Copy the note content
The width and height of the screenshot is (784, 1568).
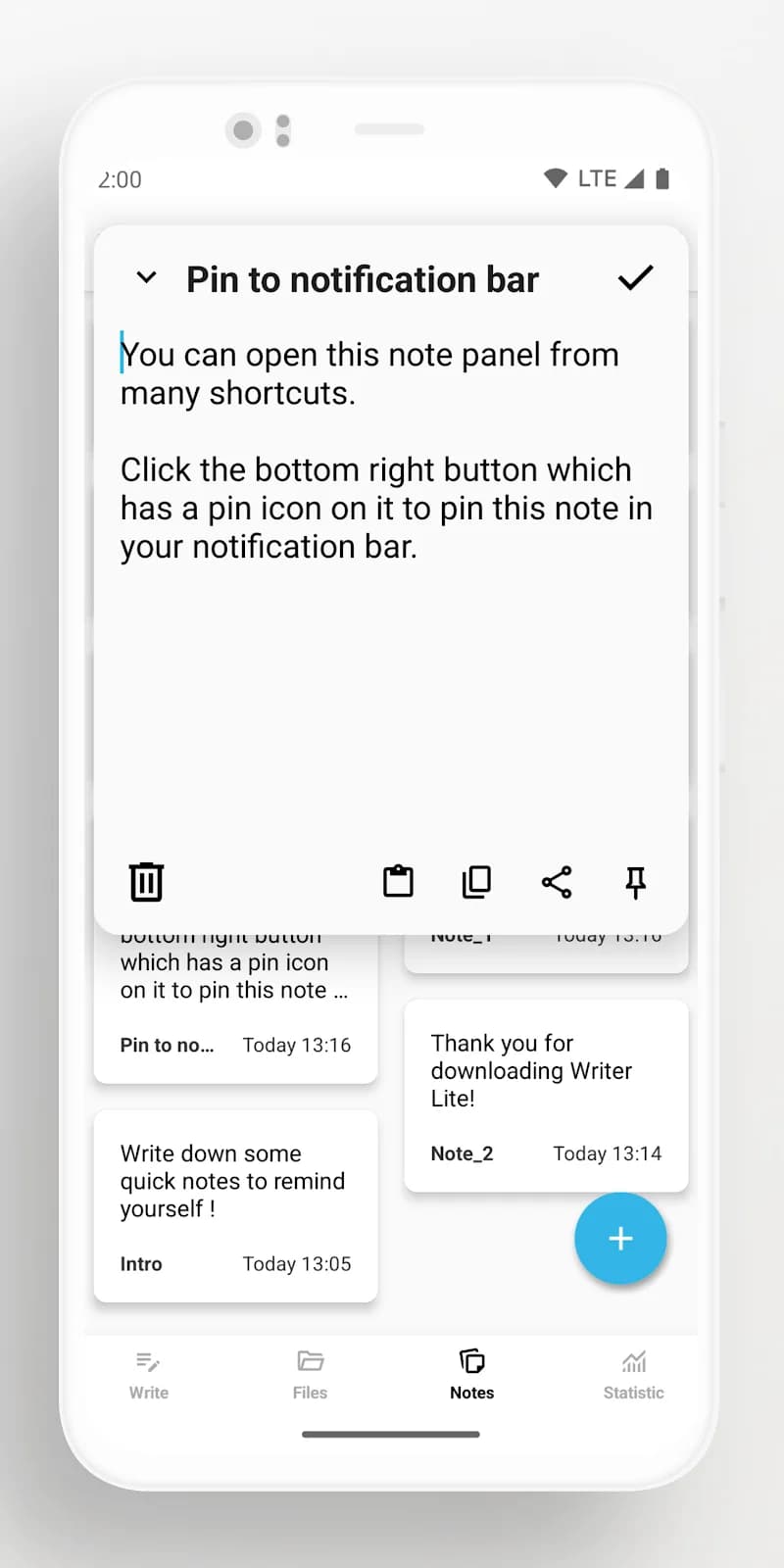click(x=476, y=882)
